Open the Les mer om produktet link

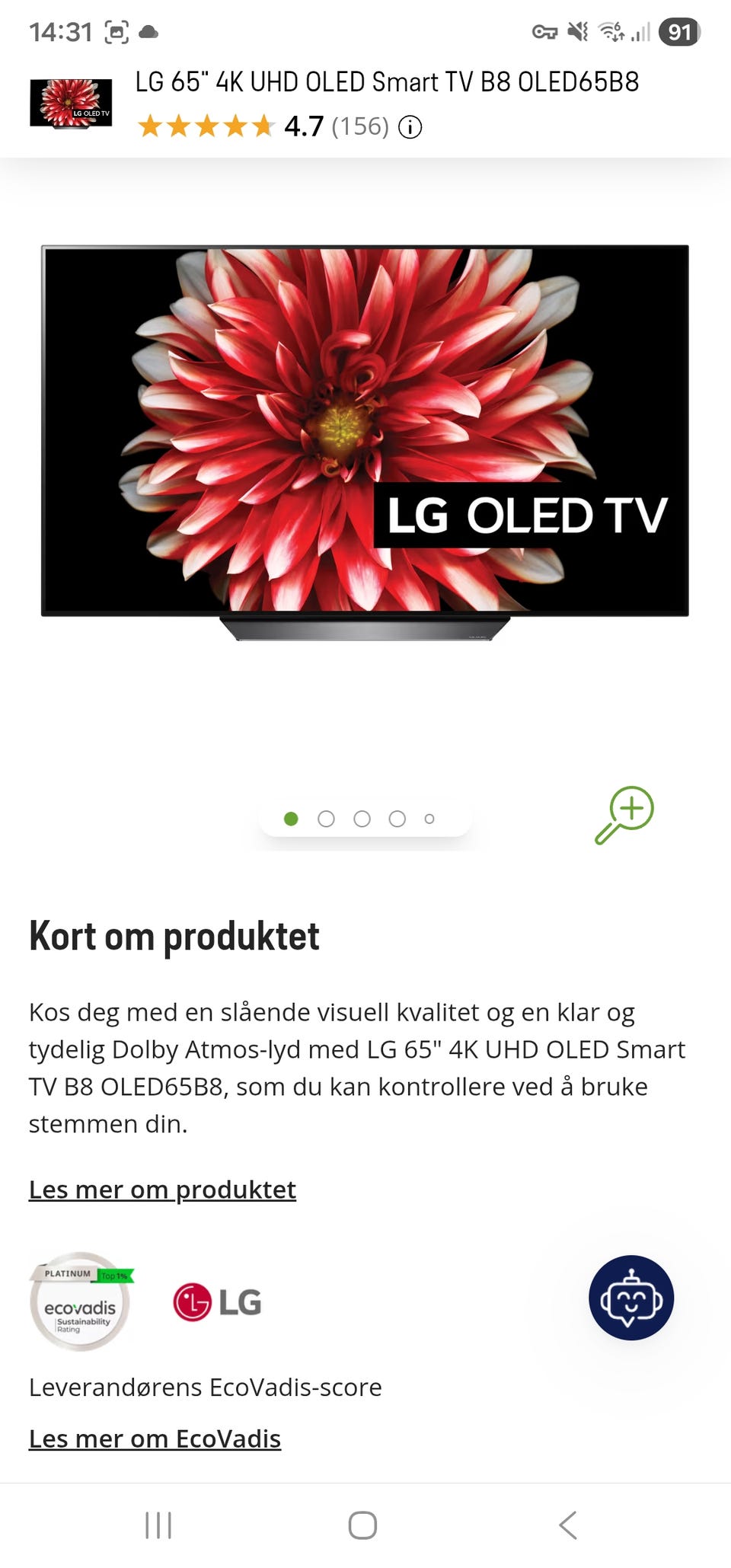click(162, 1189)
